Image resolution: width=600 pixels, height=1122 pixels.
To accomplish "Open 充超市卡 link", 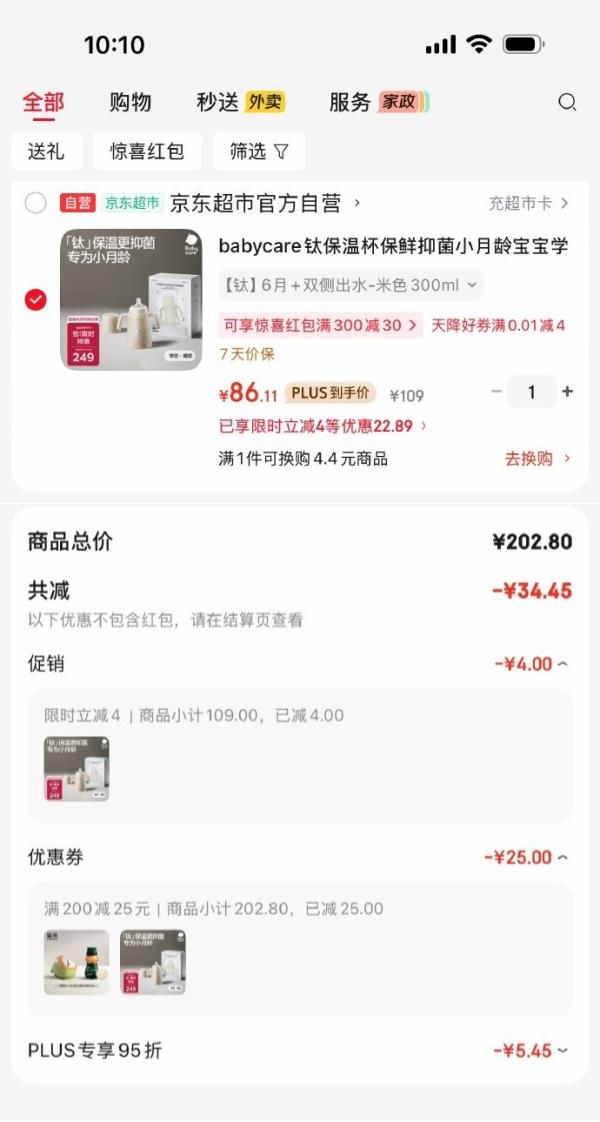I will pos(528,203).
